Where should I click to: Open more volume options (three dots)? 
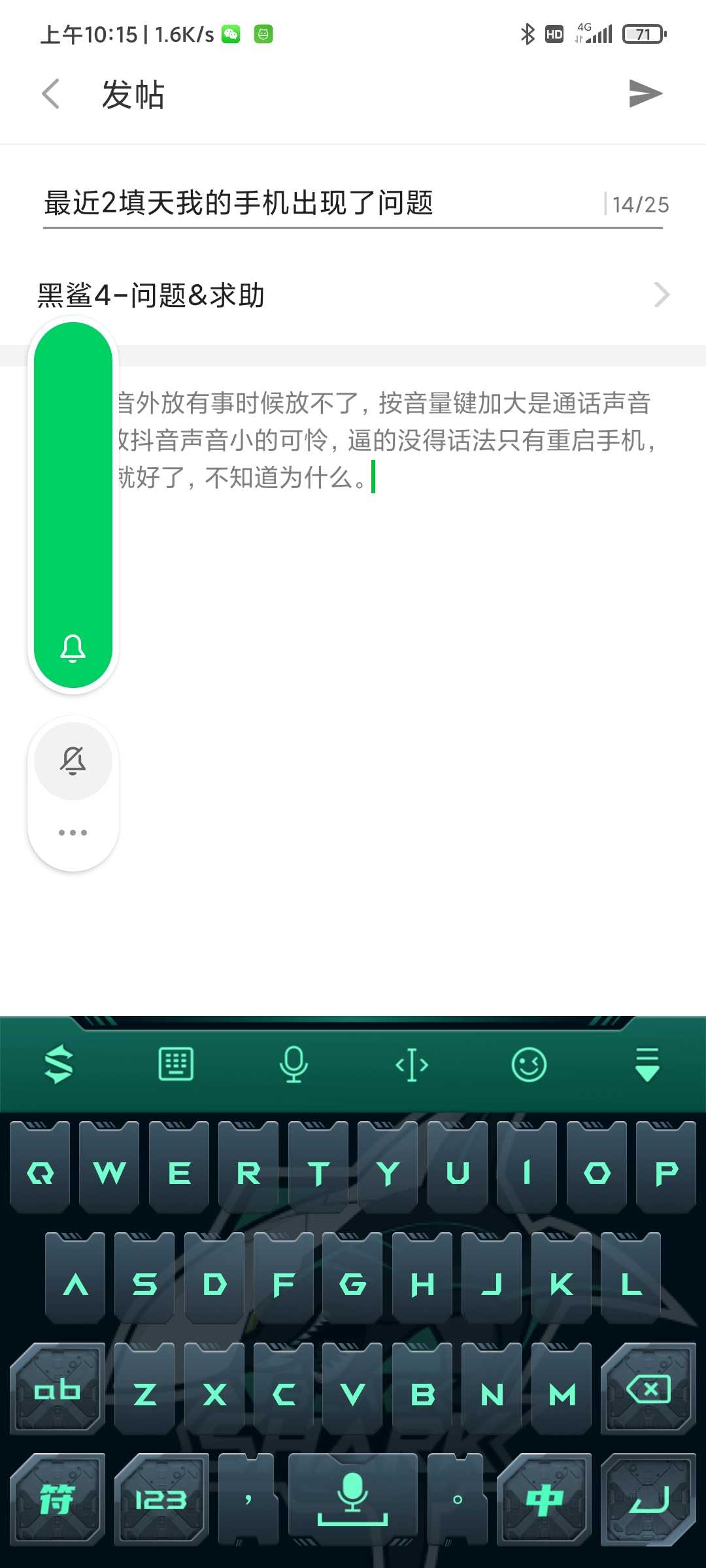click(73, 832)
